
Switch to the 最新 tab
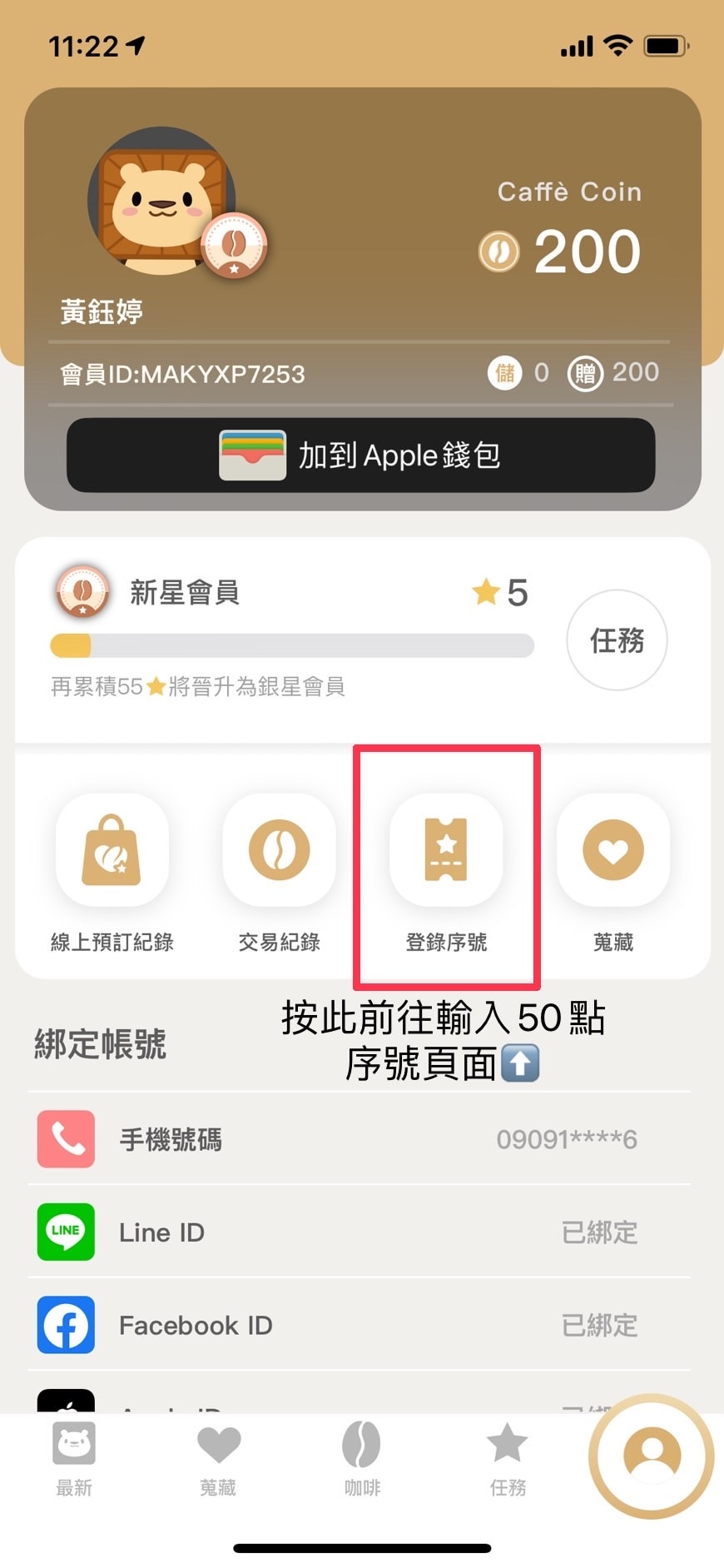click(x=74, y=1459)
